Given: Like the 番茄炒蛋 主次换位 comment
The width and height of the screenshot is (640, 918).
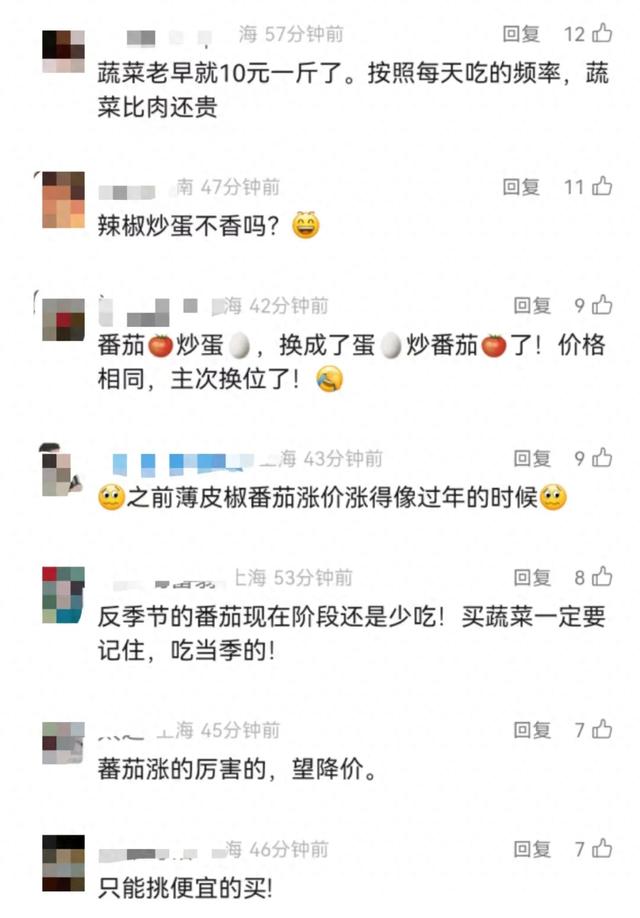Looking at the screenshot, I should 603,306.
